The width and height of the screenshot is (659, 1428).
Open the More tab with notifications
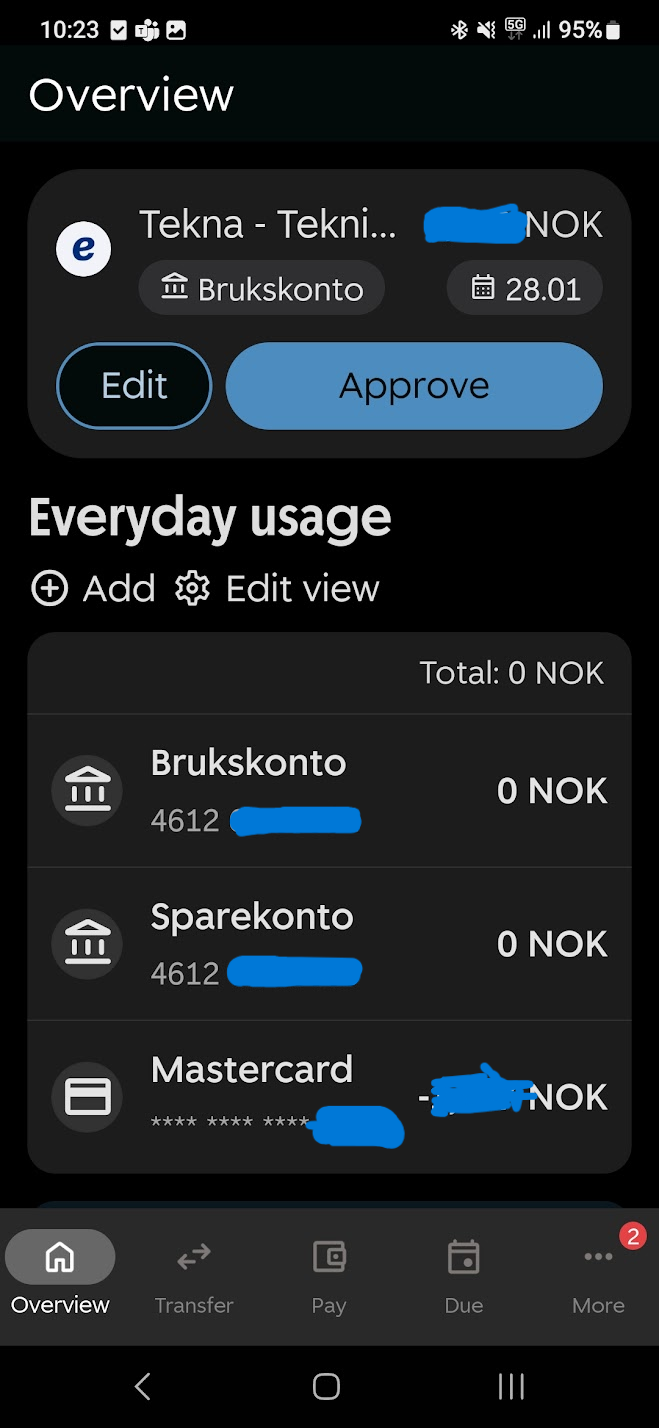click(598, 1277)
